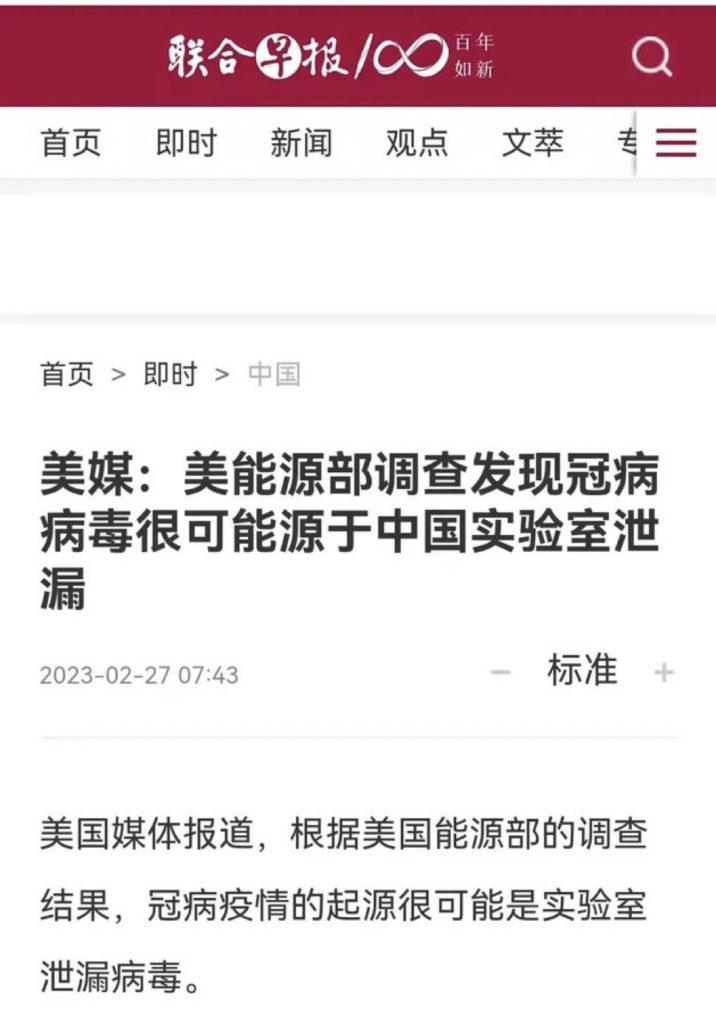Screen dimensions: 716x1024
Task: Switch to the 首页 tab
Action: pyautogui.click(x=71, y=144)
